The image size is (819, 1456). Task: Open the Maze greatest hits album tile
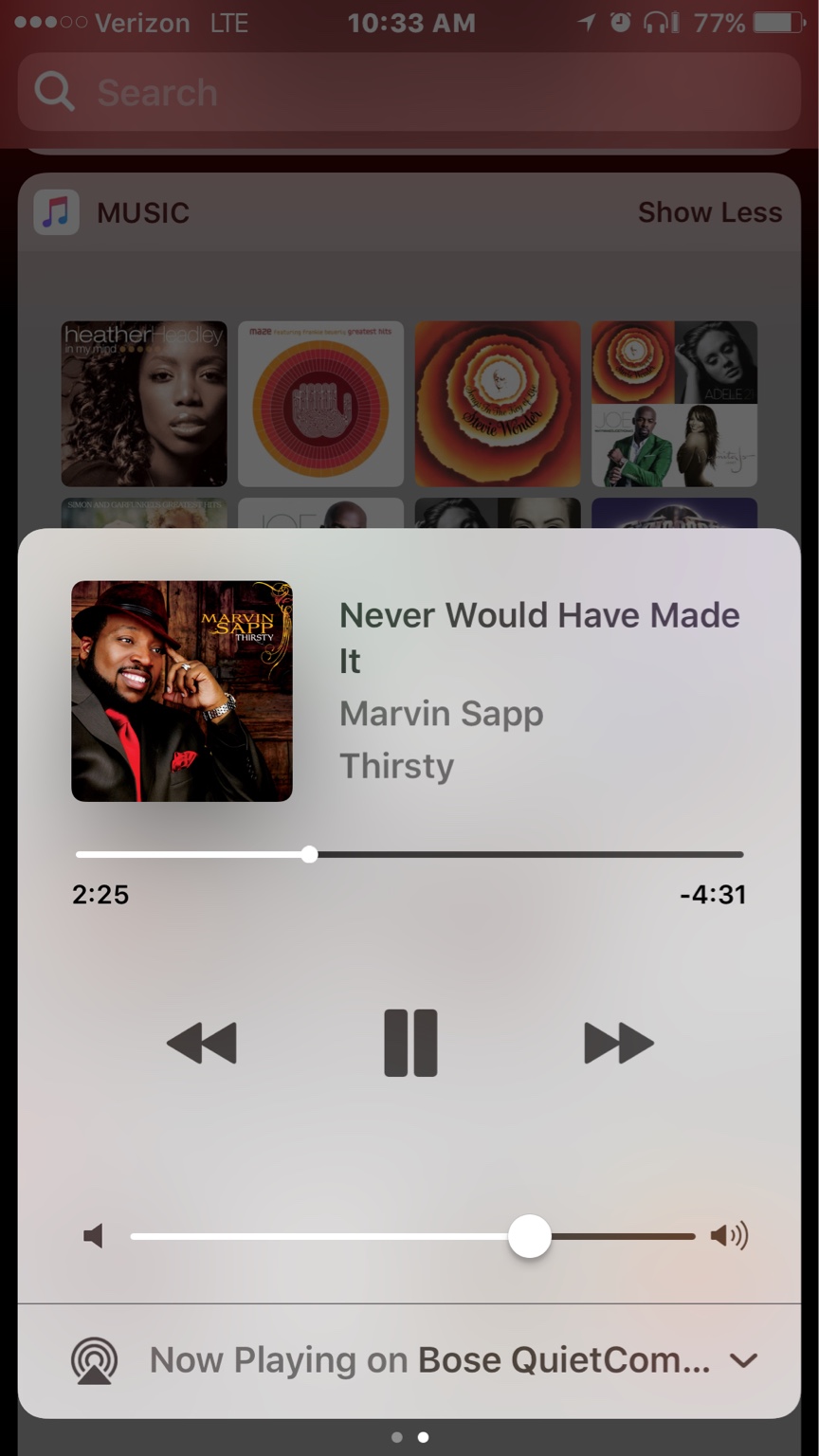click(320, 404)
